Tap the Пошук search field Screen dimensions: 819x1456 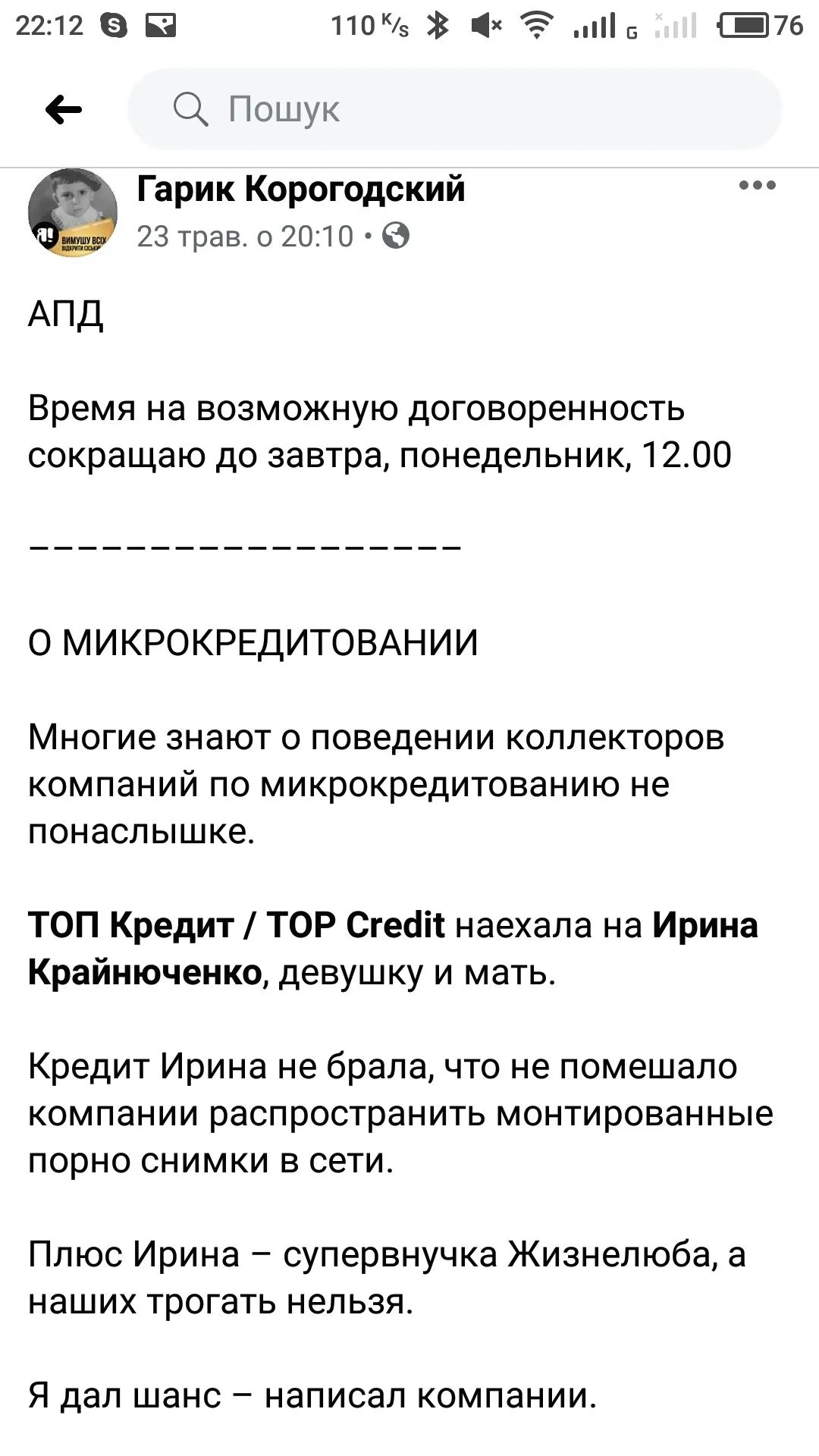click(x=455, y=109)
